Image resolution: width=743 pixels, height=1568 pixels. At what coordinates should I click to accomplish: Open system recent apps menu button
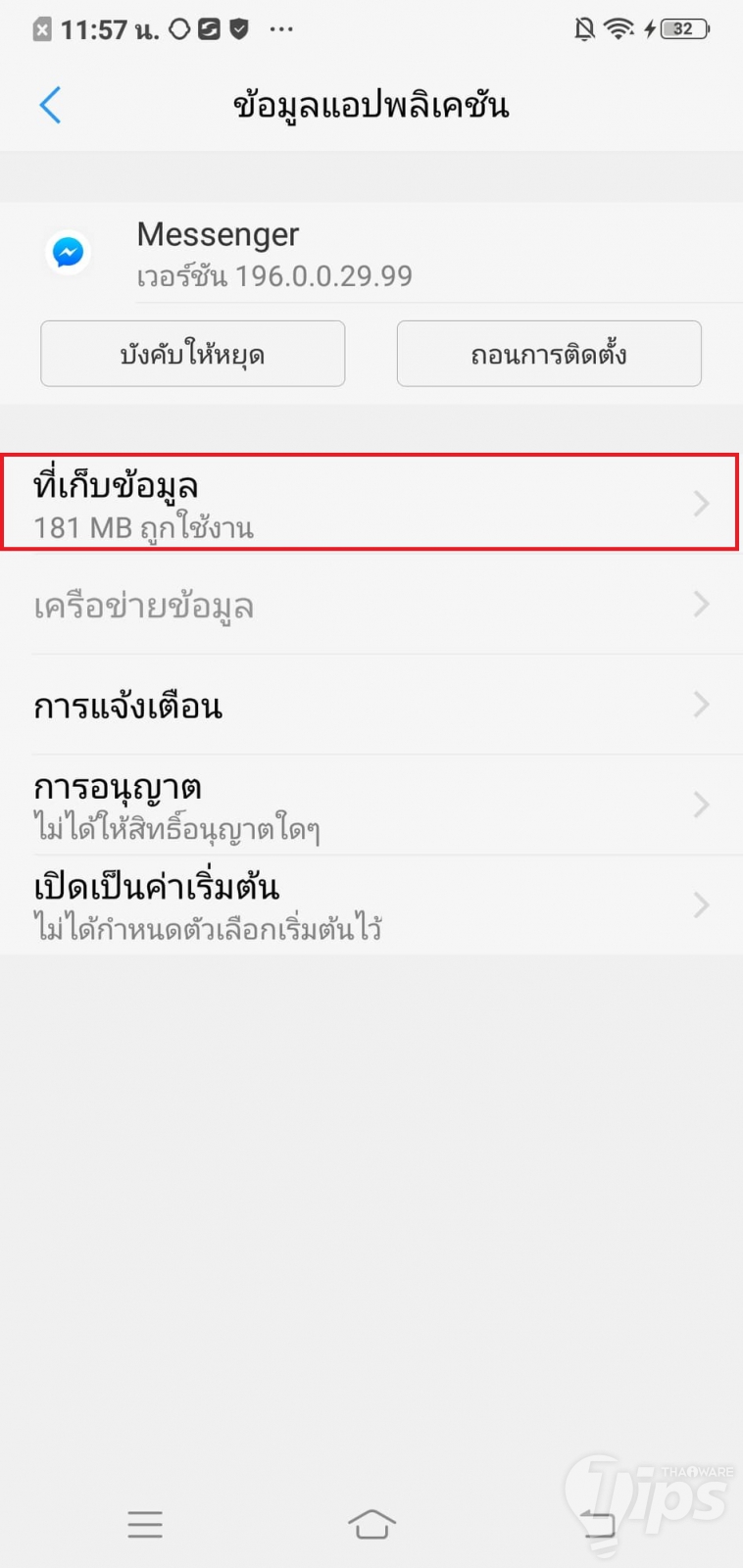[145, 1524]
